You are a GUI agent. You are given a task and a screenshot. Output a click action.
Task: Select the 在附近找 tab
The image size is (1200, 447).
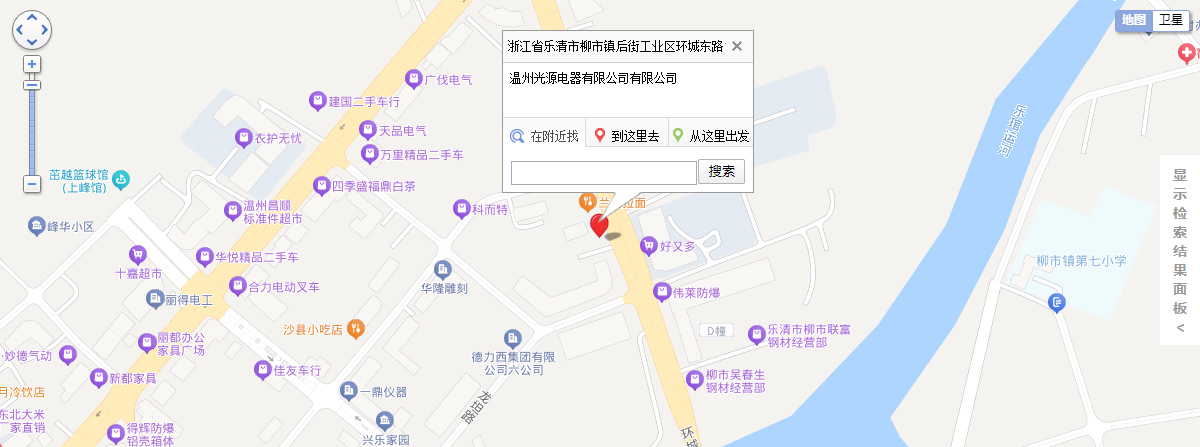544,136
